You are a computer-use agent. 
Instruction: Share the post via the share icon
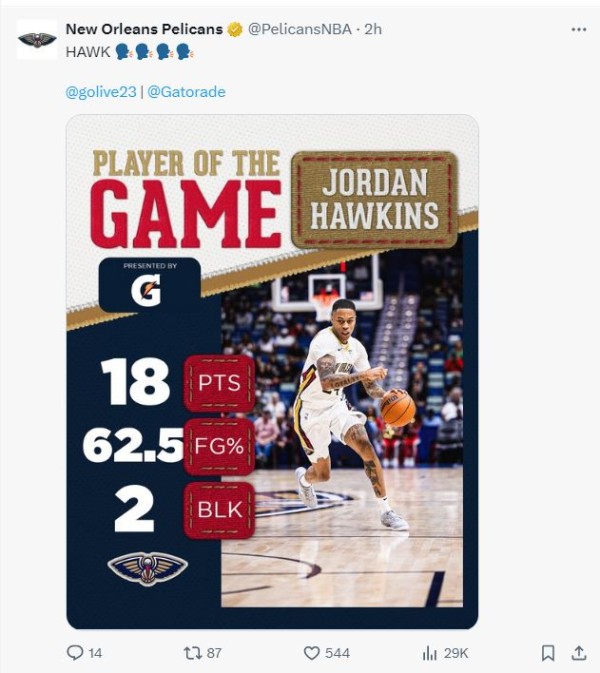point(578,653)
